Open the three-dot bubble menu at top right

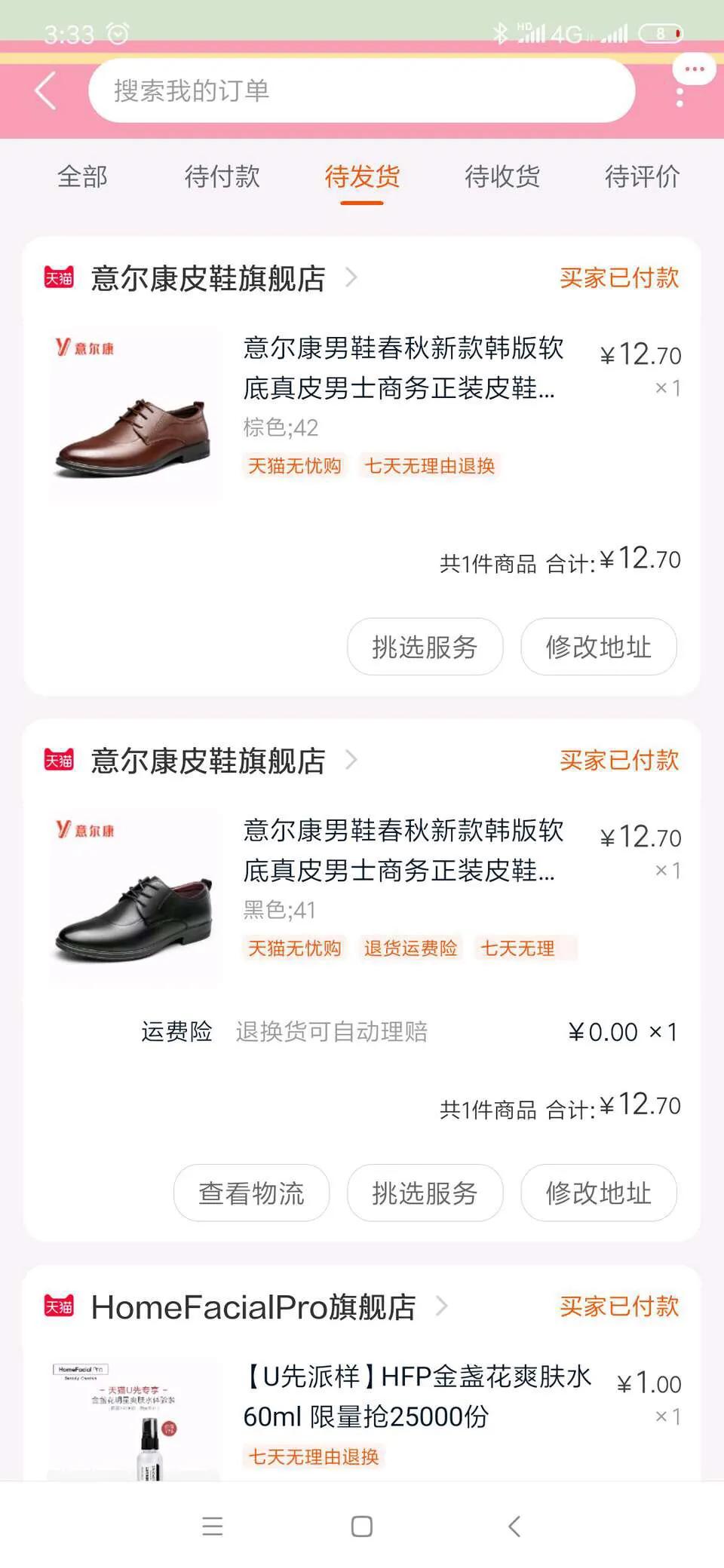pyautogui.click(x=695, y=69)
